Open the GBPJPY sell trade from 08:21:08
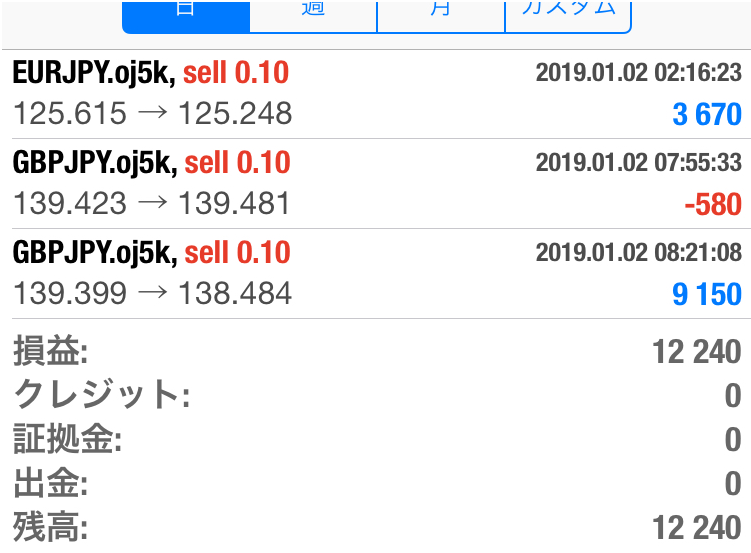 376,274
